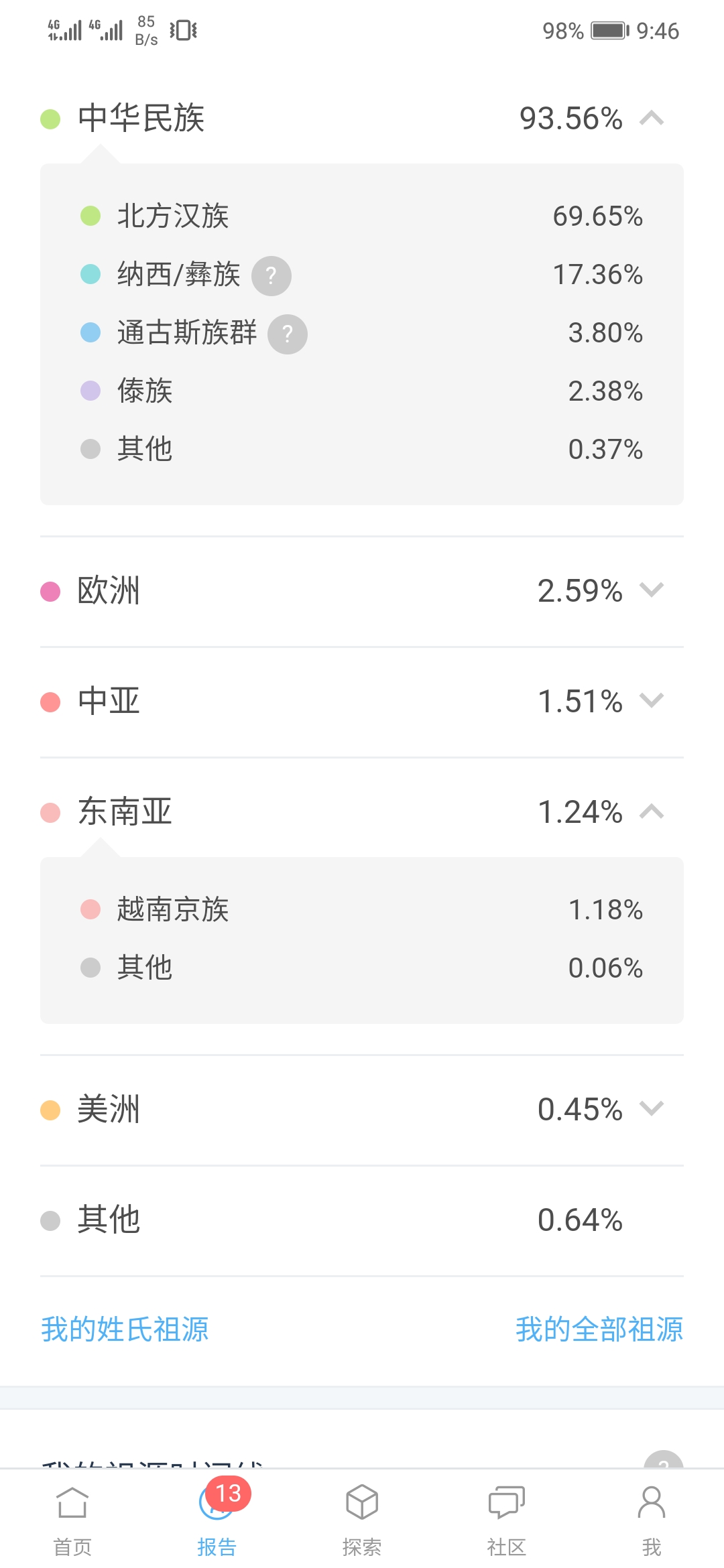Image resolution: width=724 pixels, height=1568 pixels.
Task: Switch to the 我 tab
Action: click(652, 1519)
